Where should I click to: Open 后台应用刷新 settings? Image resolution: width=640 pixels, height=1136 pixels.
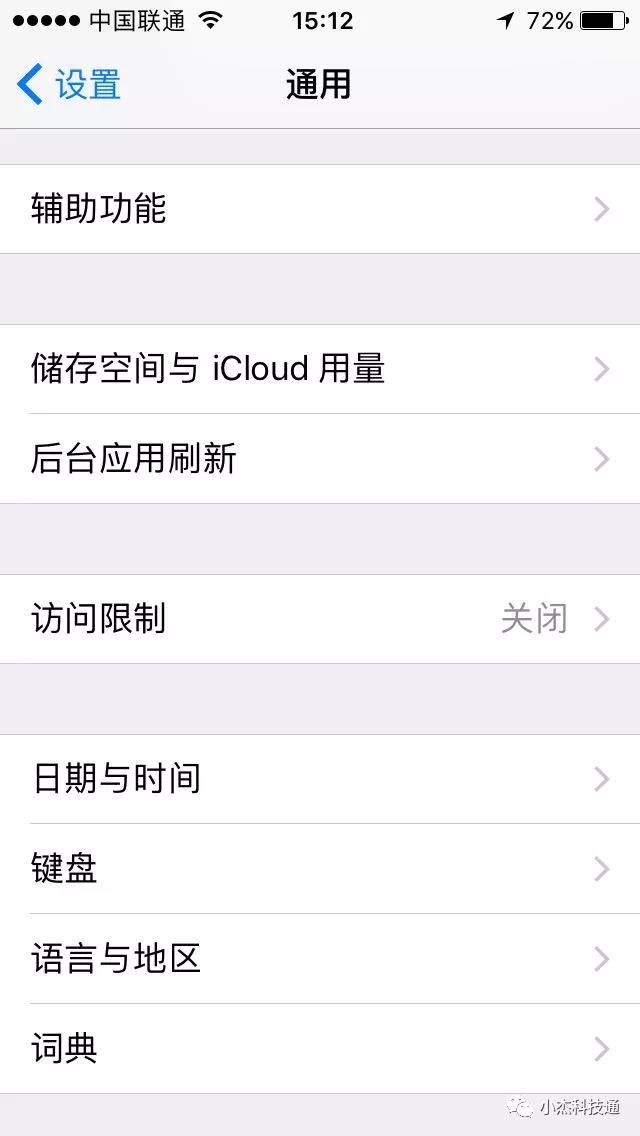coord(320,459)
